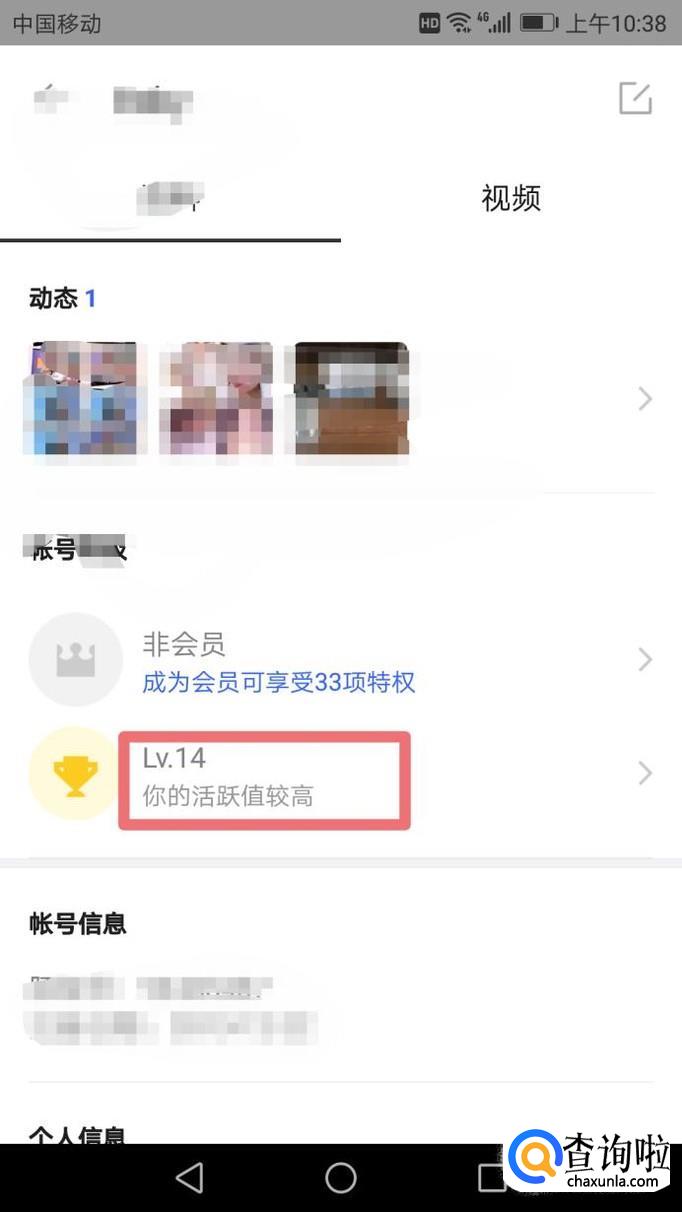Switch to the 视频 tab
682x1212 pixels.
(511, 198)
